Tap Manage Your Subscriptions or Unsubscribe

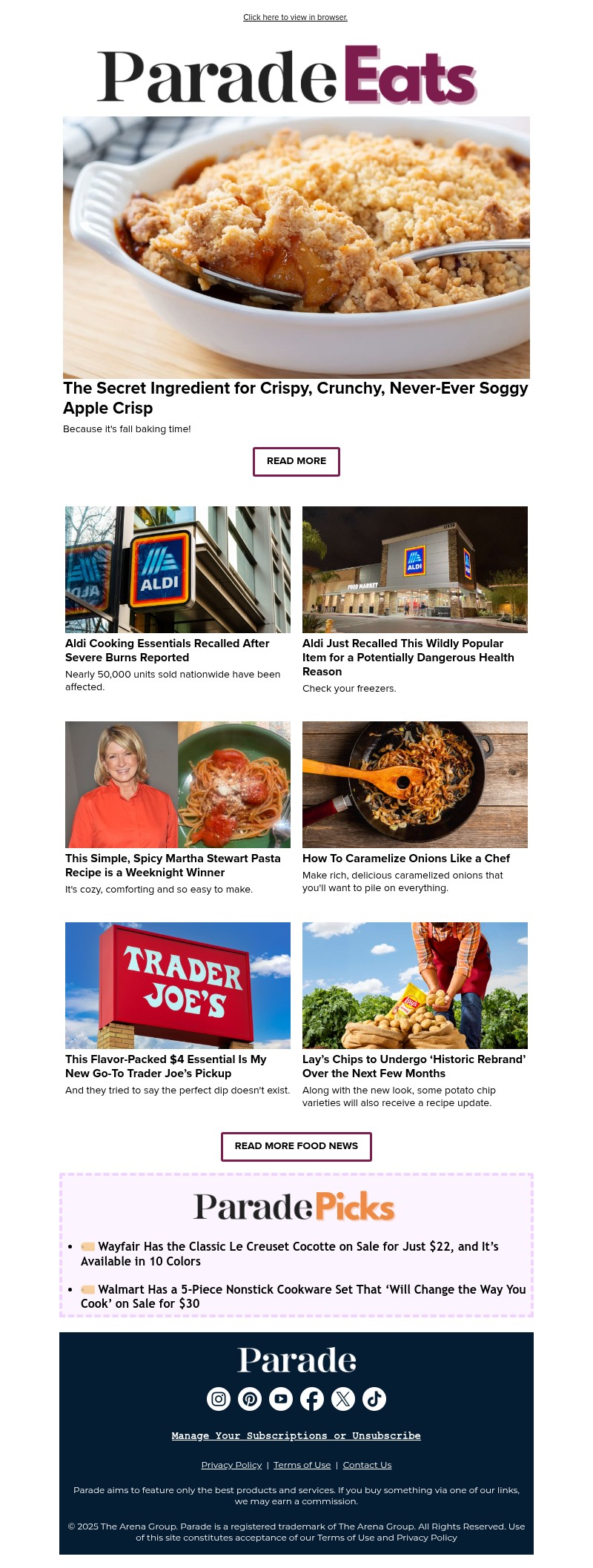pyautogui.click(x=296, y=1436)
